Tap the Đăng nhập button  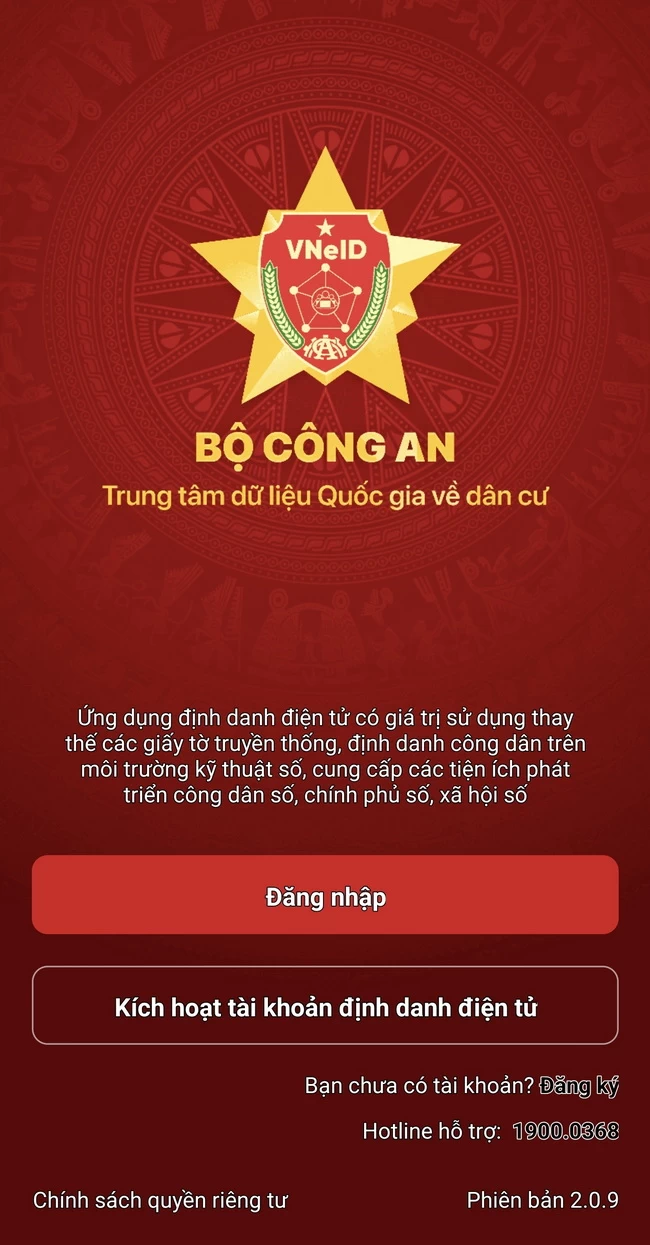coord(325,896)
